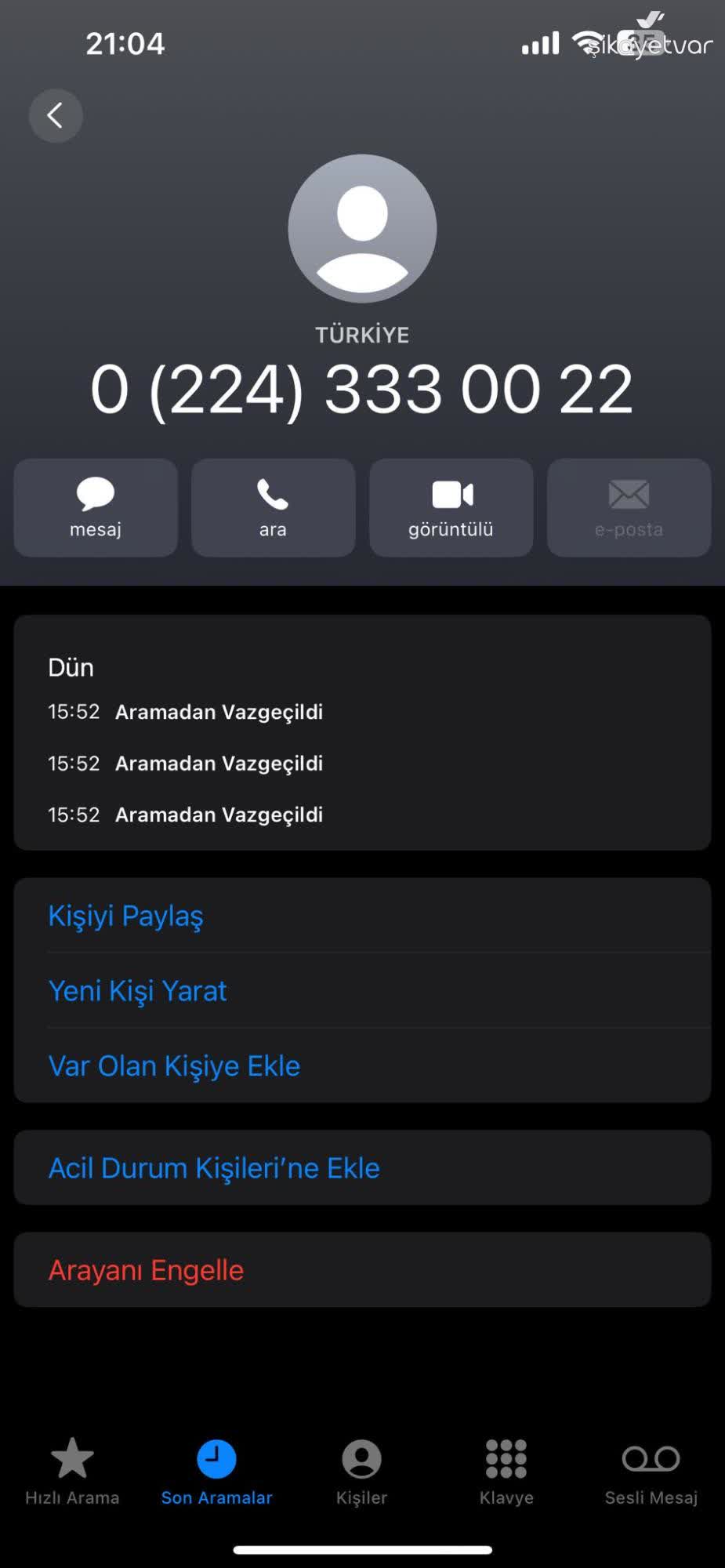Send a message via the mesaj button
Viewport: 725px width, 1568px height.
coord(96,507)
